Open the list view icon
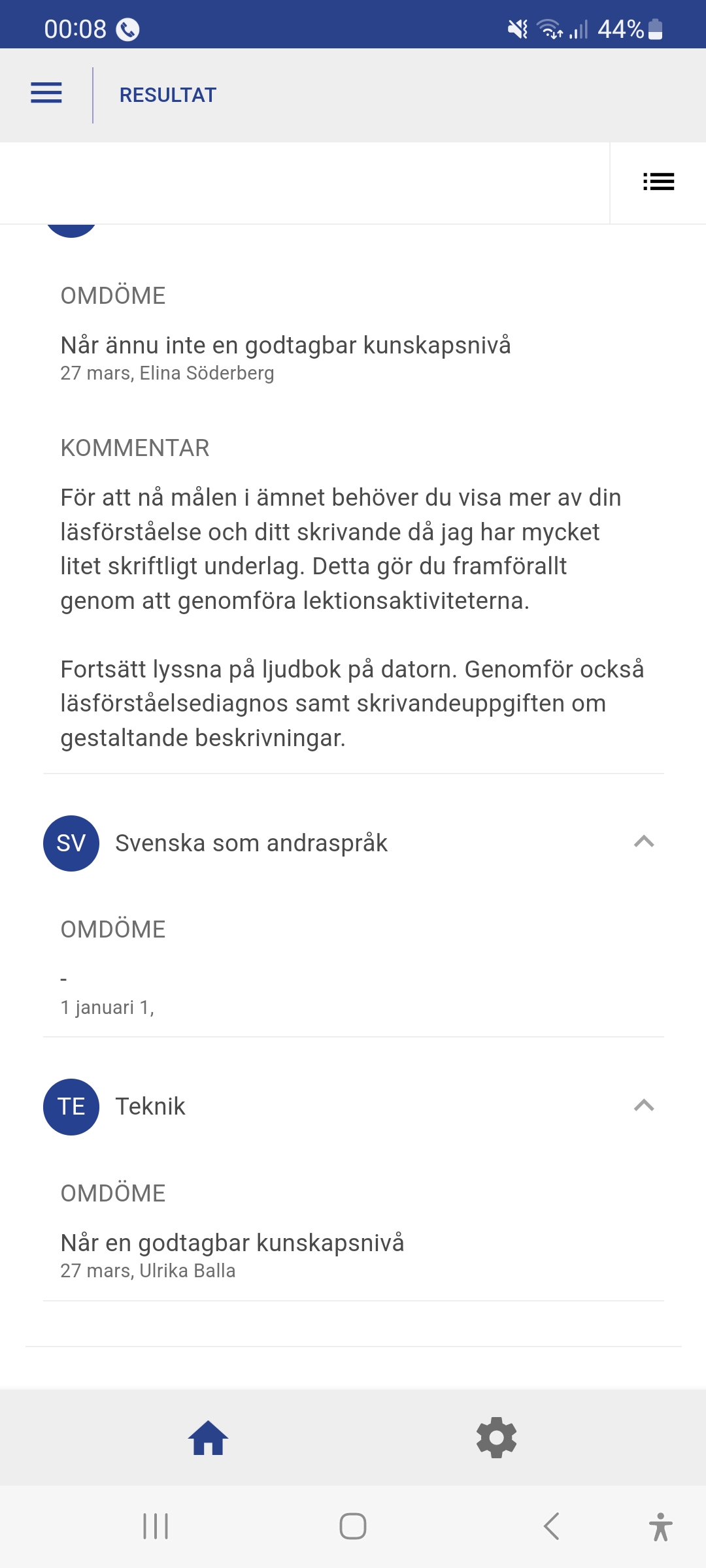The width and height of the screenshot is (706, 1568). [x=658, y=182]
